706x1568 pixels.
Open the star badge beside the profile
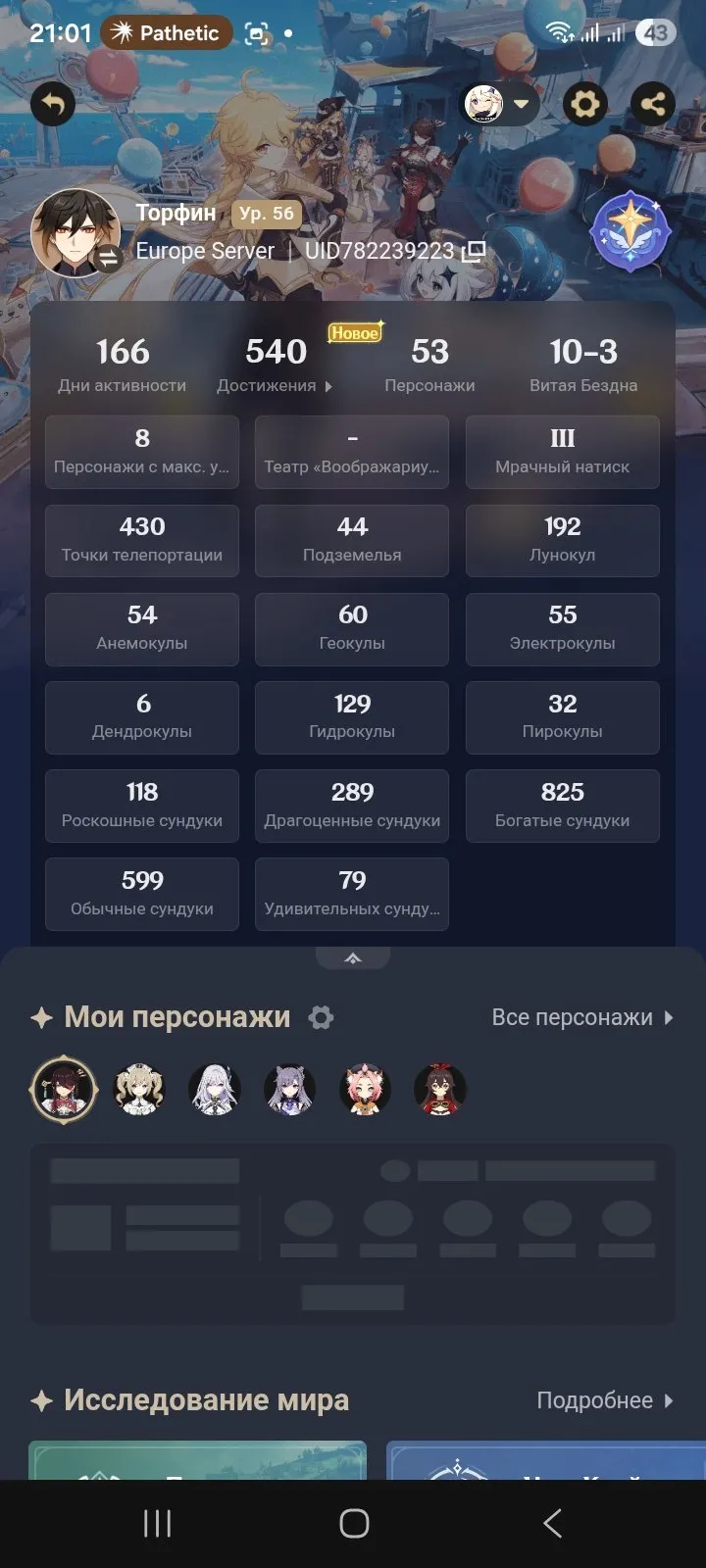pos(630,232)
